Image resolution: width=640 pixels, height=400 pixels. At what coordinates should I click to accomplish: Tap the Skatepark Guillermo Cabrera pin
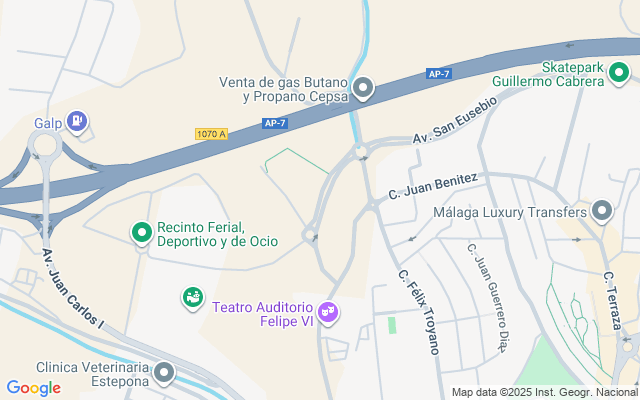click(619, 73)
